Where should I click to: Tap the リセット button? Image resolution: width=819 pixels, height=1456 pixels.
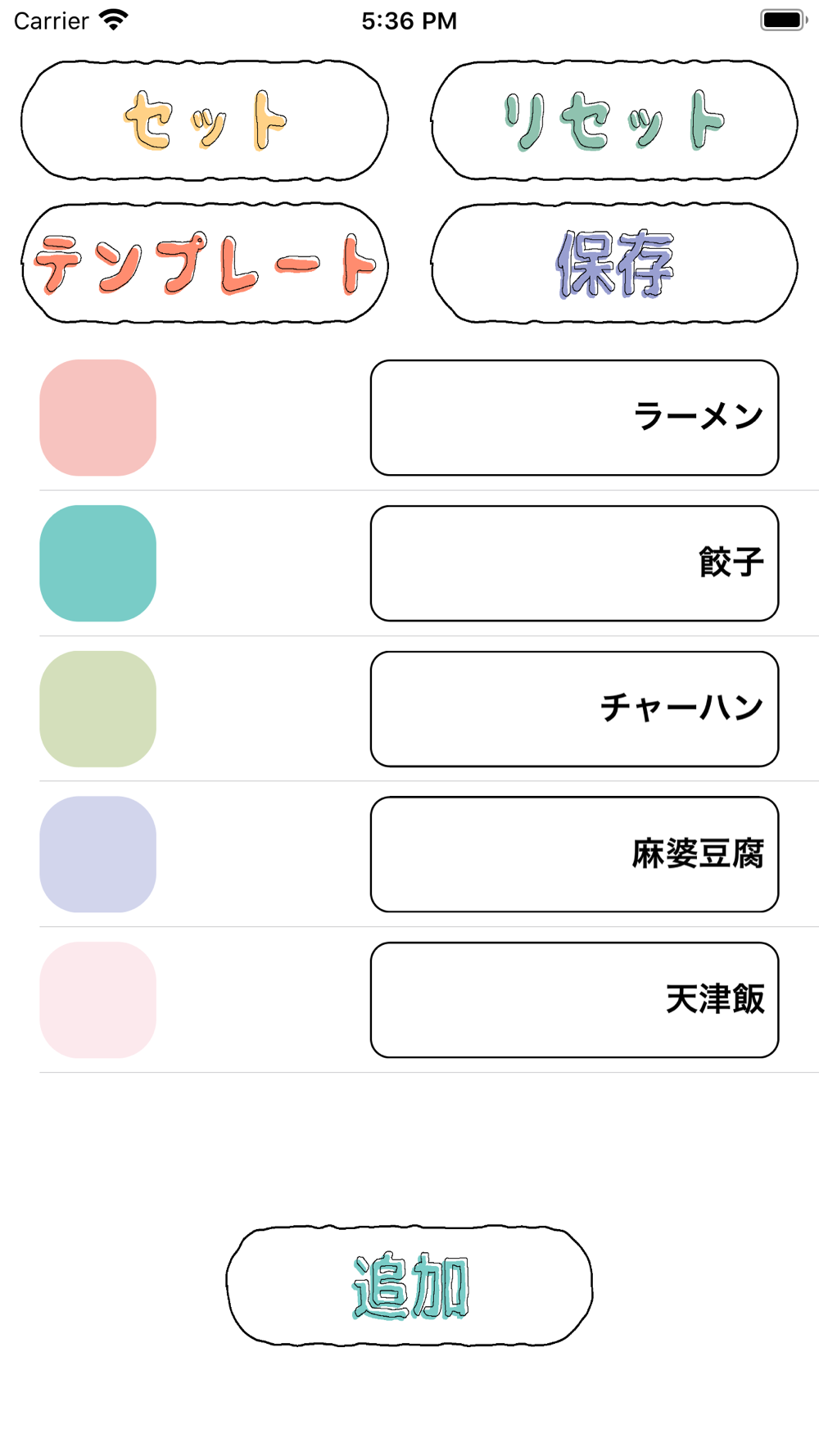coord(614,120)
